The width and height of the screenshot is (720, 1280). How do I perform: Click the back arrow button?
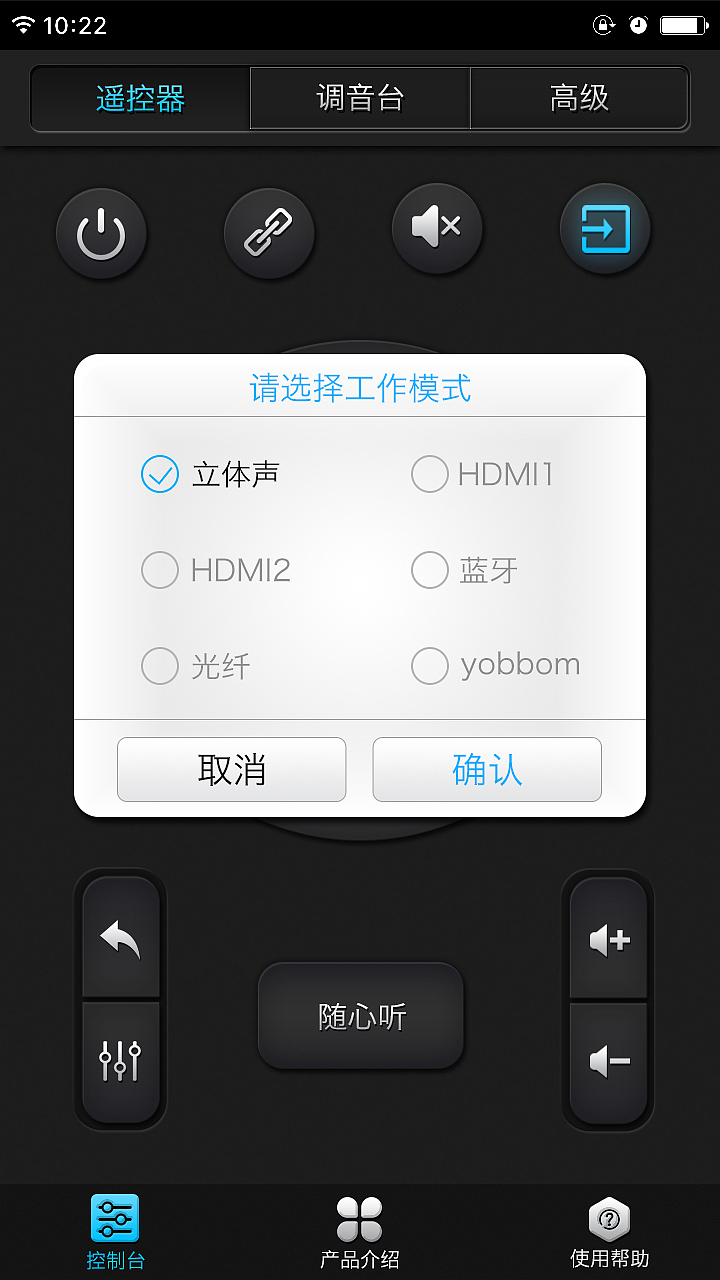click(120, 939)
